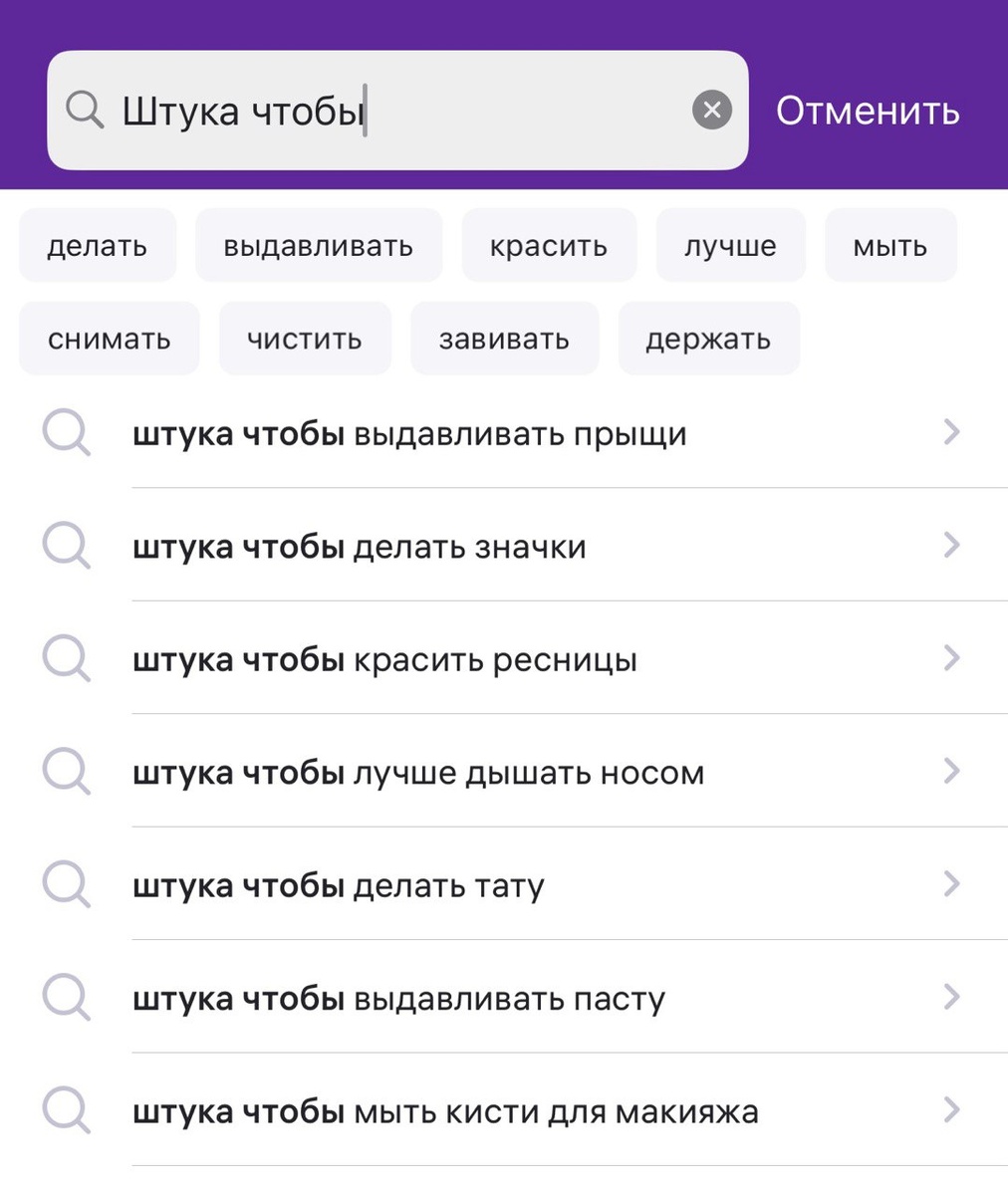Select the "держать" chip
The height and width of the screenshot is (1195, 1008).
coord(708,339)
